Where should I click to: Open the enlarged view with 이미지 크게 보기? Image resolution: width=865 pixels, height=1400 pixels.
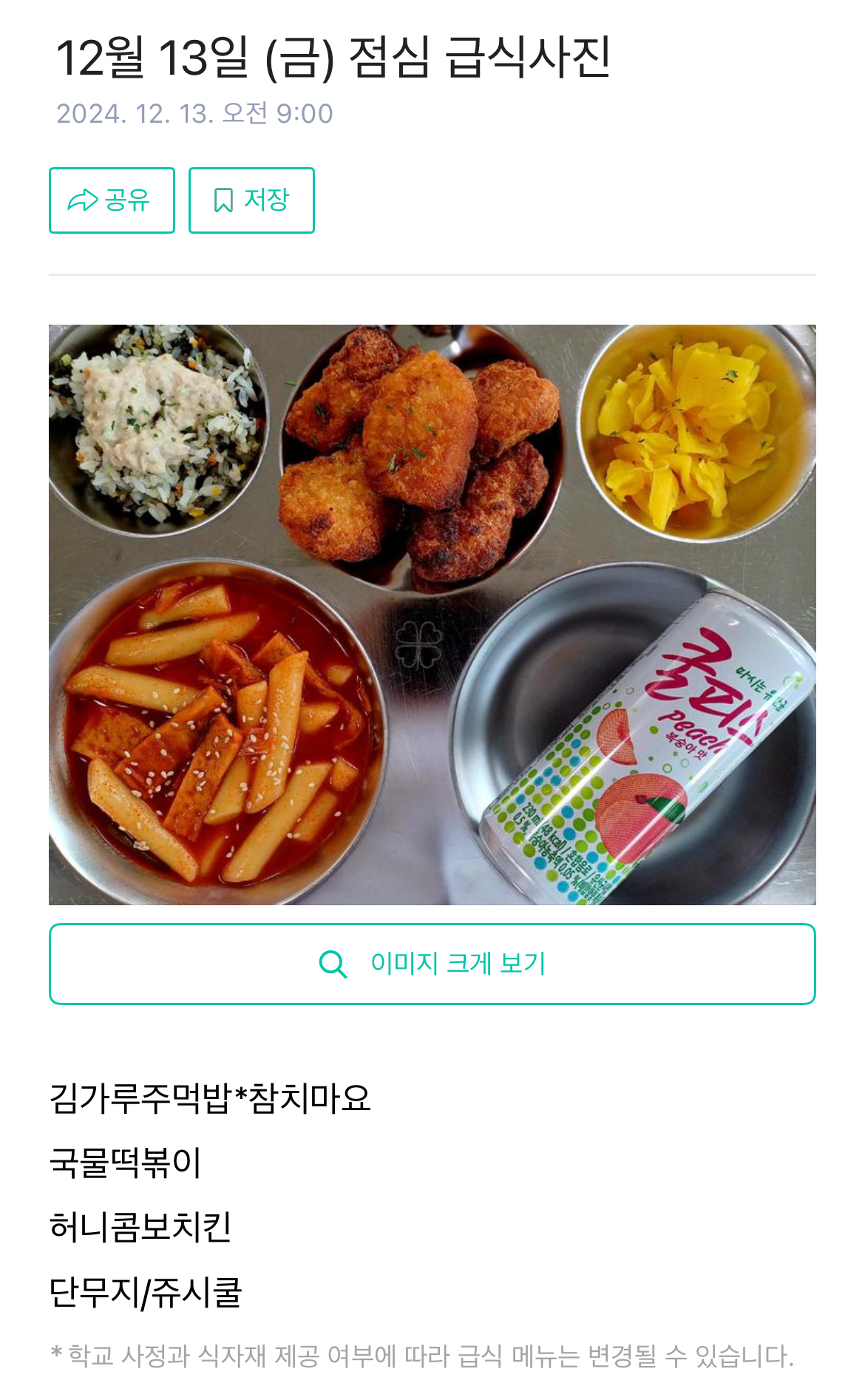432,964
